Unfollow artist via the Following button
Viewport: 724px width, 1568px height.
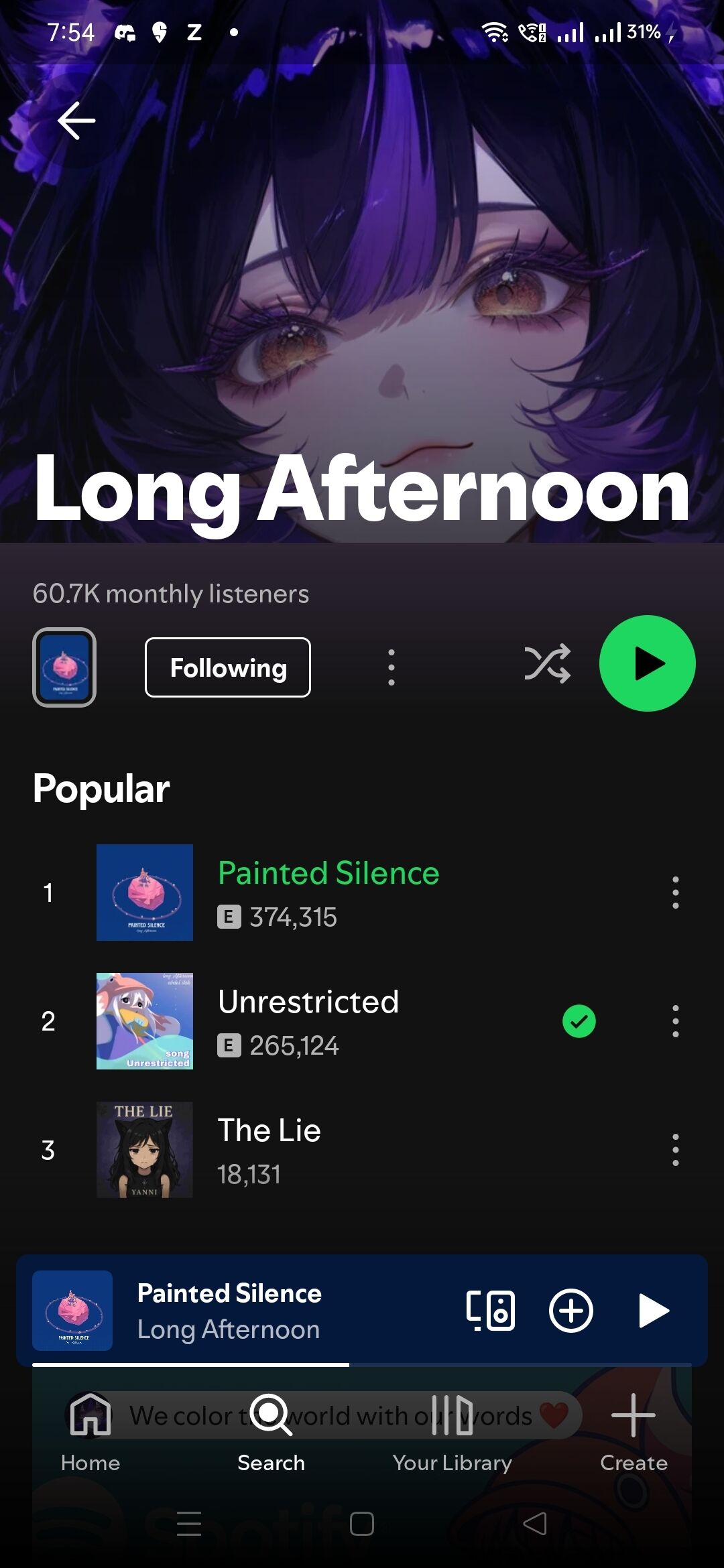(x=228, y=667)
